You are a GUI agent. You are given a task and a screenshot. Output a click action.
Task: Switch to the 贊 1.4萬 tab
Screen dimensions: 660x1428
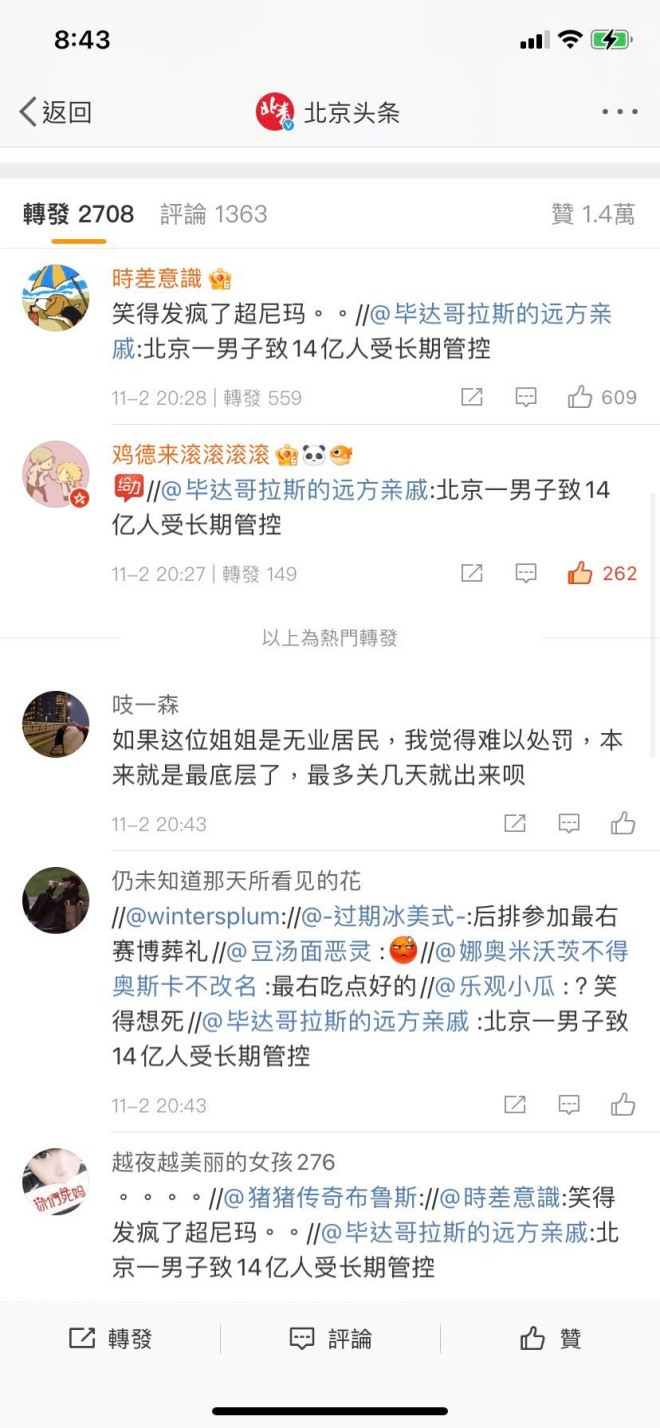593,214
